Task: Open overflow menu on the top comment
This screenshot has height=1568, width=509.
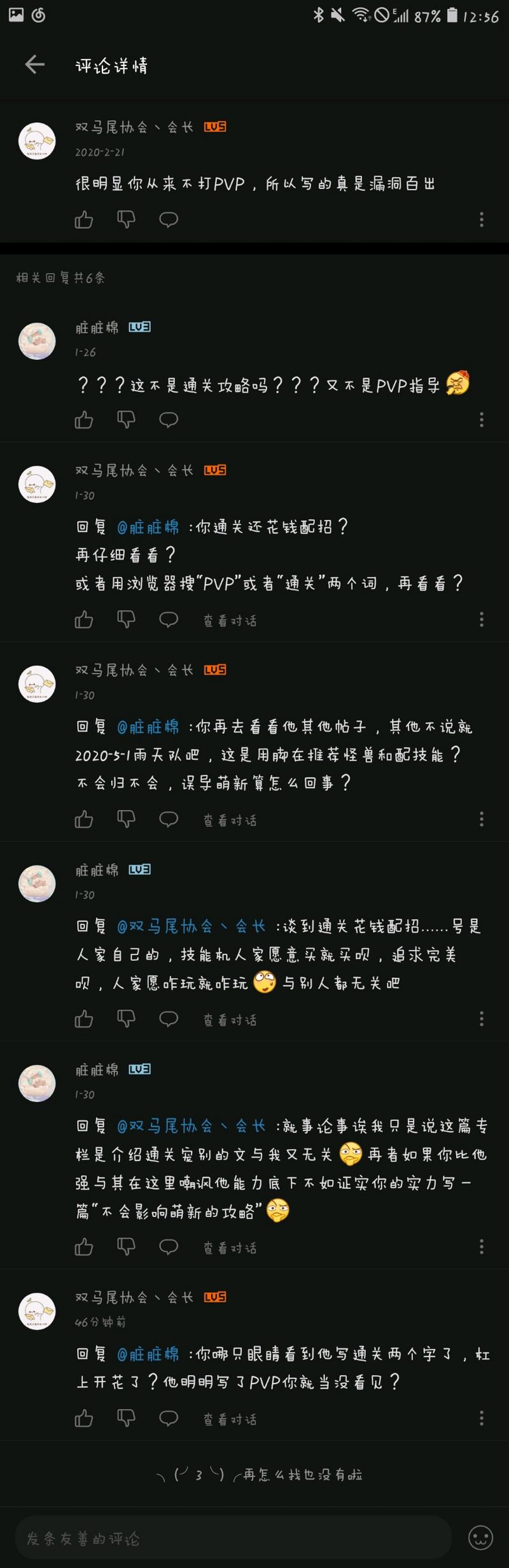Action: pyautogui.click(x=481, y=219)
